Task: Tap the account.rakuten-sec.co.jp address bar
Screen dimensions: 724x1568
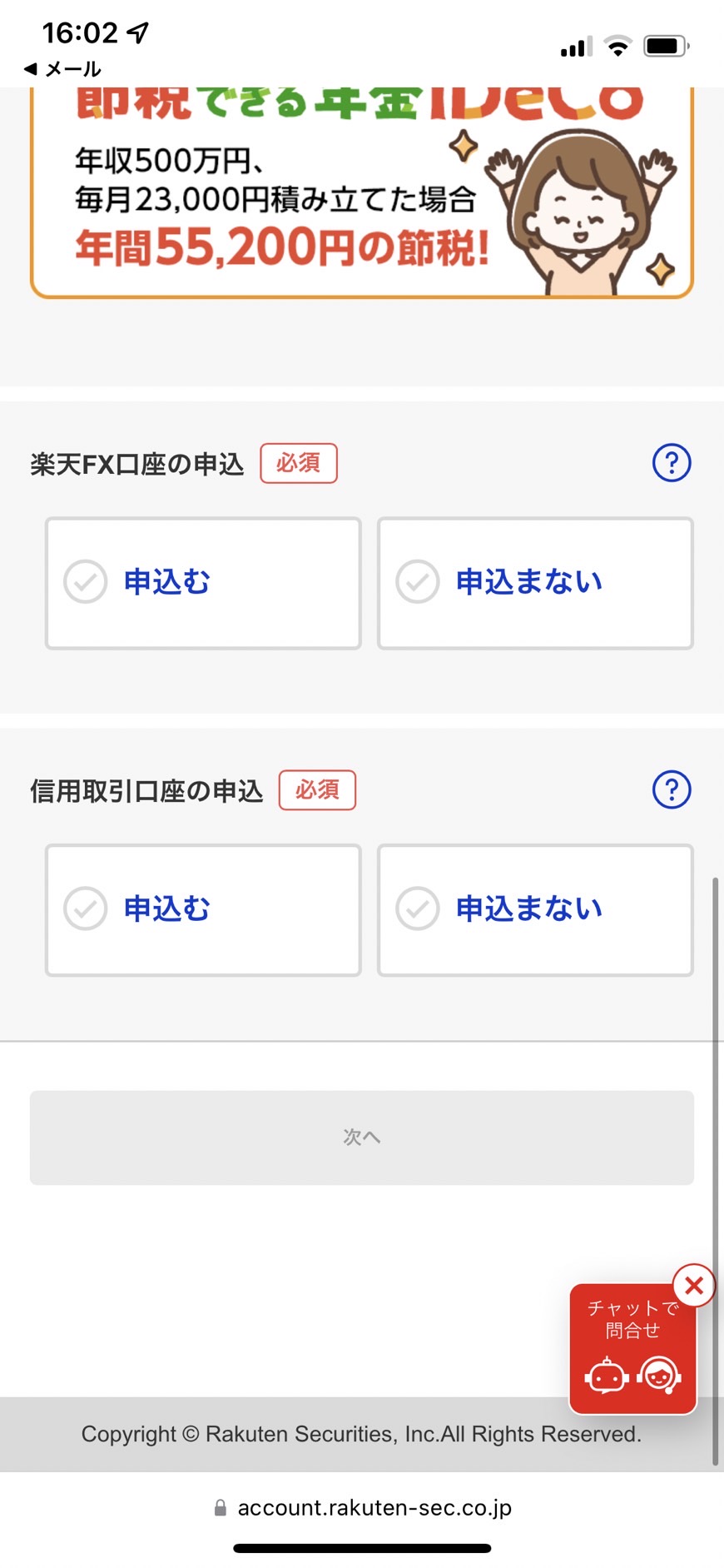Action: (362, 1508)
